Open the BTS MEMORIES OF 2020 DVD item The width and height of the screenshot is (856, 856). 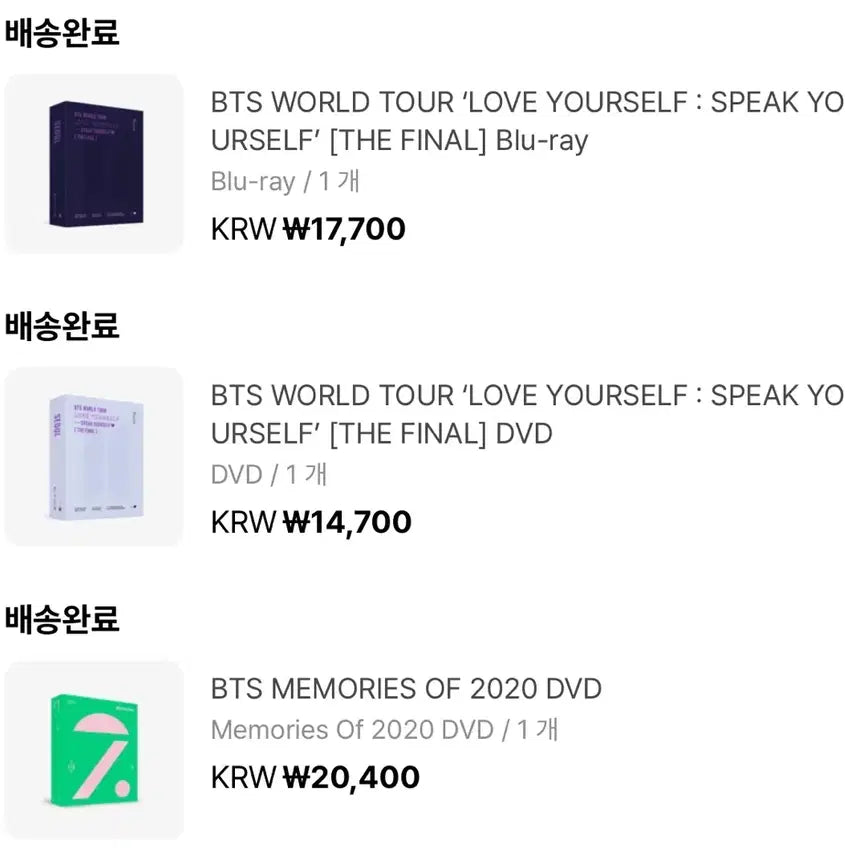point(406,689)
